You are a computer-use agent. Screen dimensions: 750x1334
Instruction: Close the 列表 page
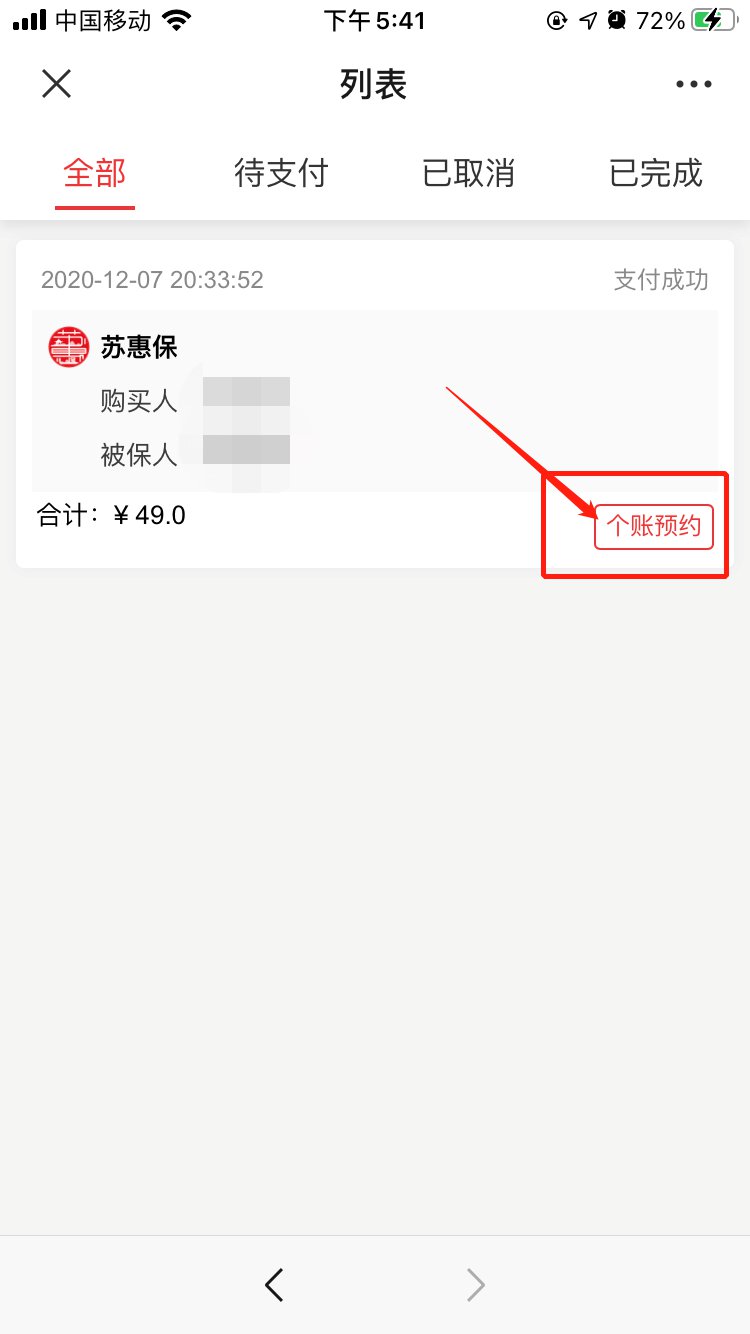click(57, 84)
